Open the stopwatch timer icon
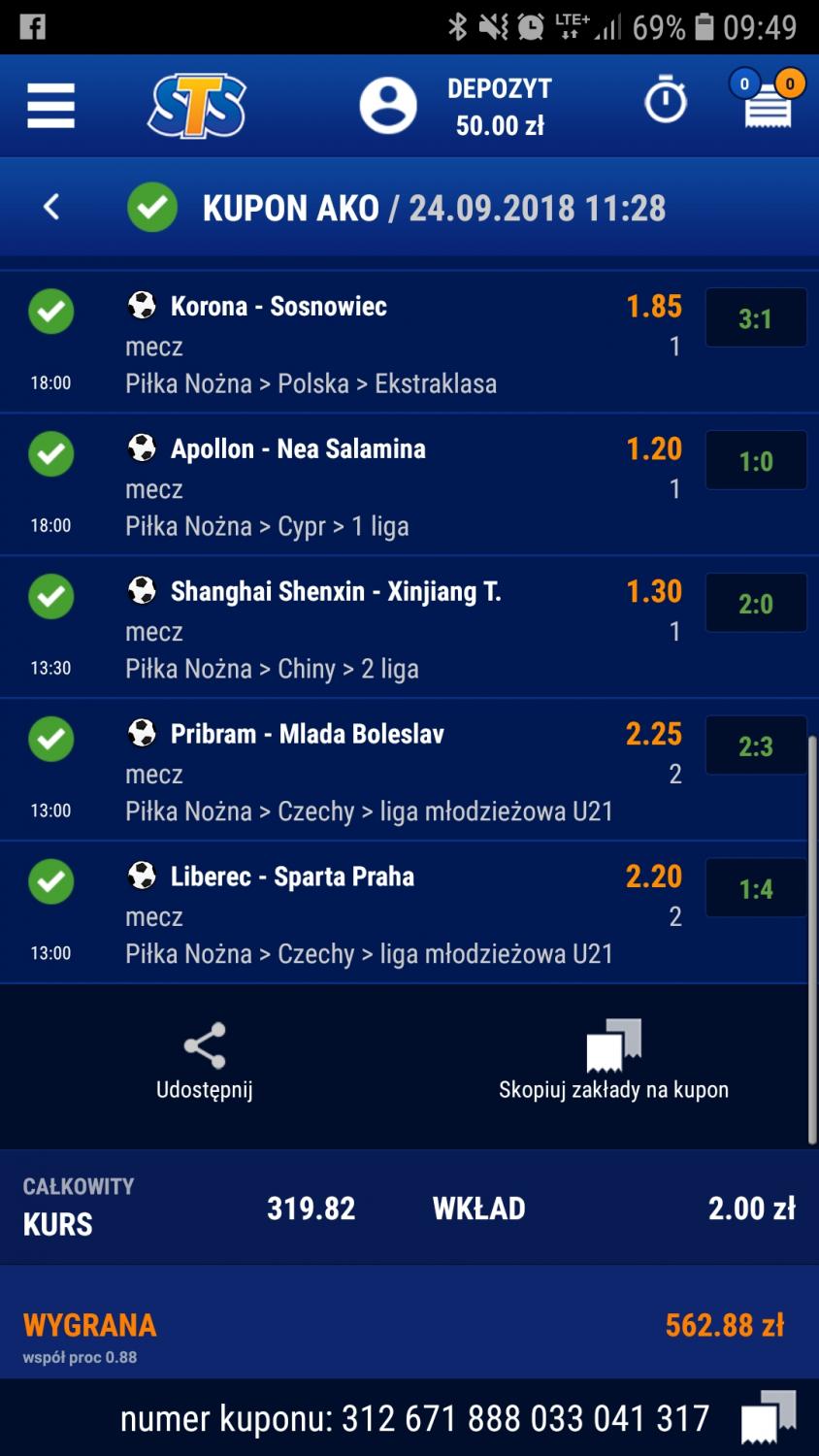Viewport: 819px width, 1456px height. [666, 101]
